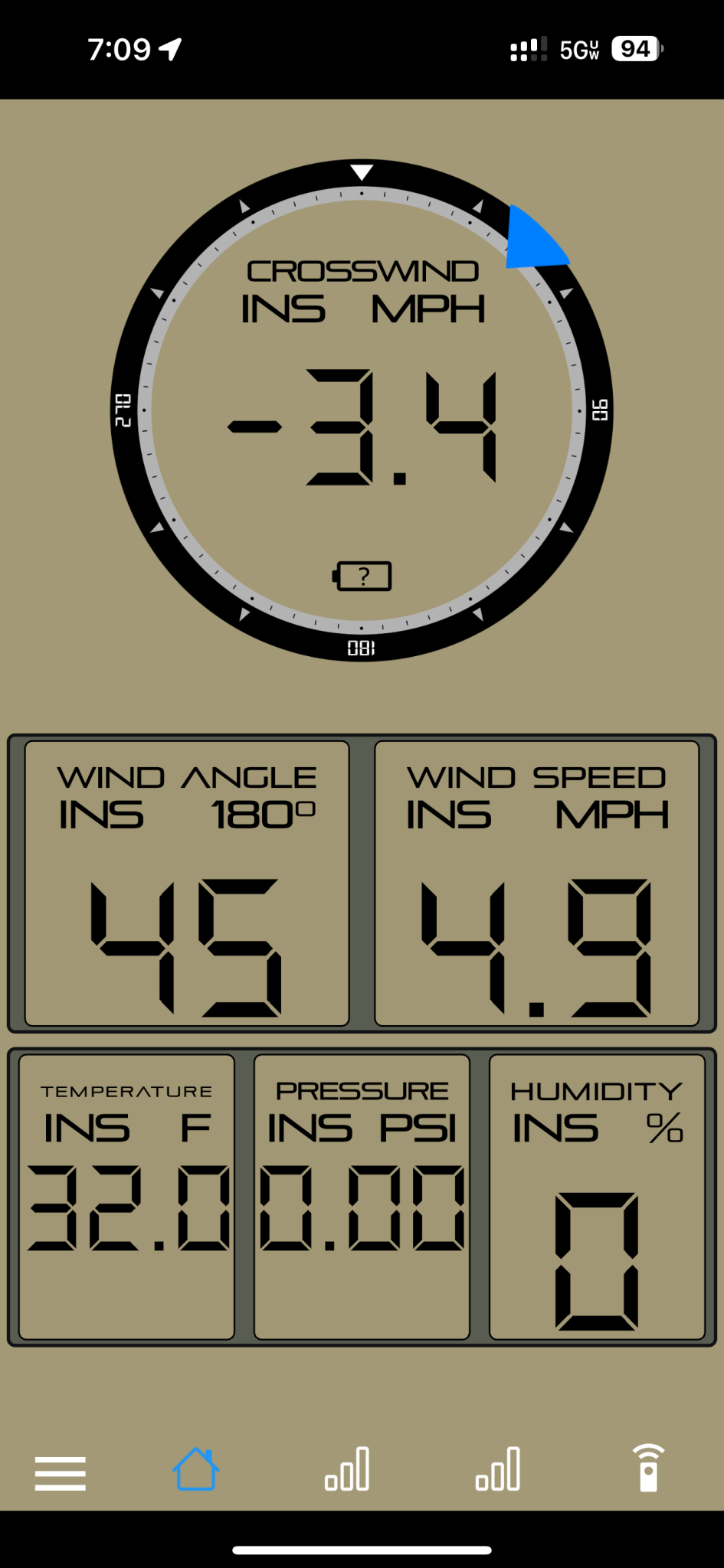This screenshot has height=1568, width=724.
Task: Go to the home tab
Action: point(196,1469)
